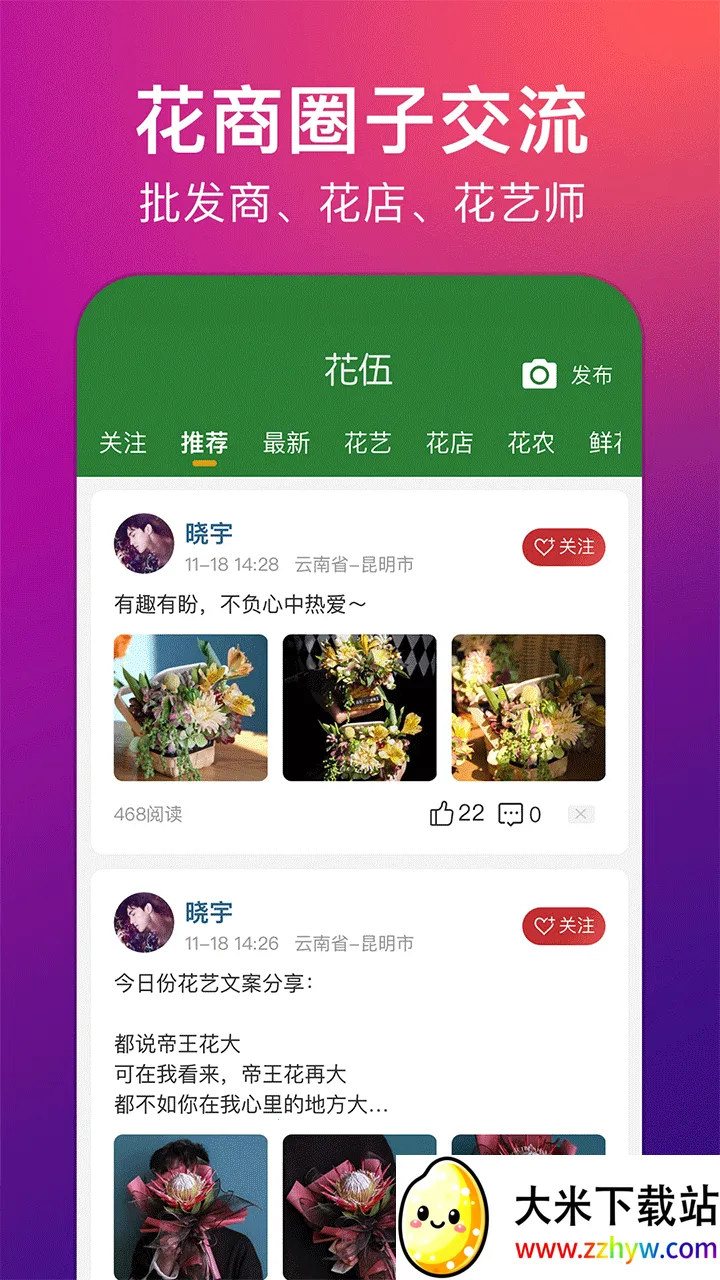The height and width of the screenshot is (1280, 720).
Task: Select the 花农 category
Action: click(x=531, y=441)
